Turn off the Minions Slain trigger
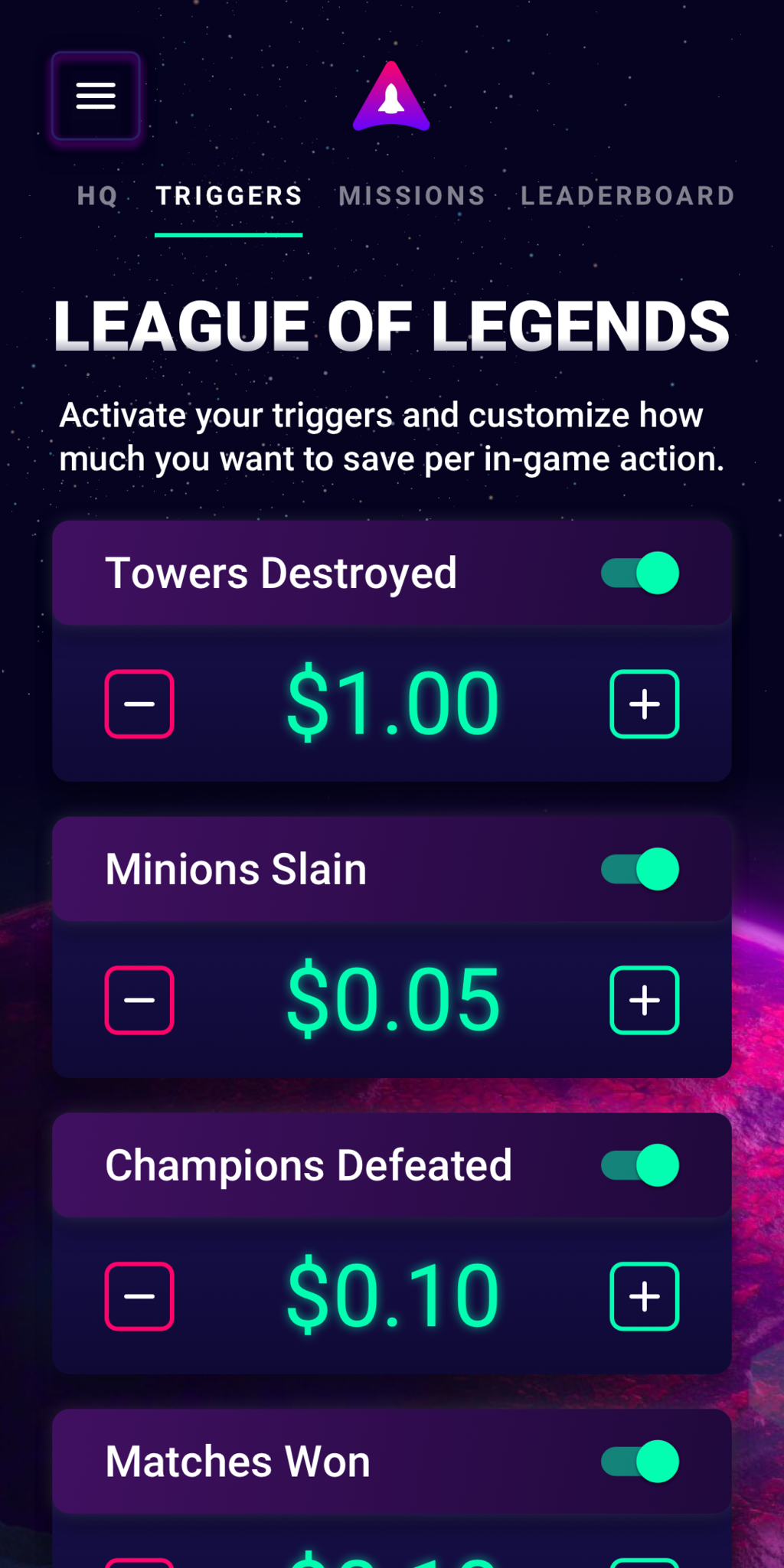 [x=640, y=870]
